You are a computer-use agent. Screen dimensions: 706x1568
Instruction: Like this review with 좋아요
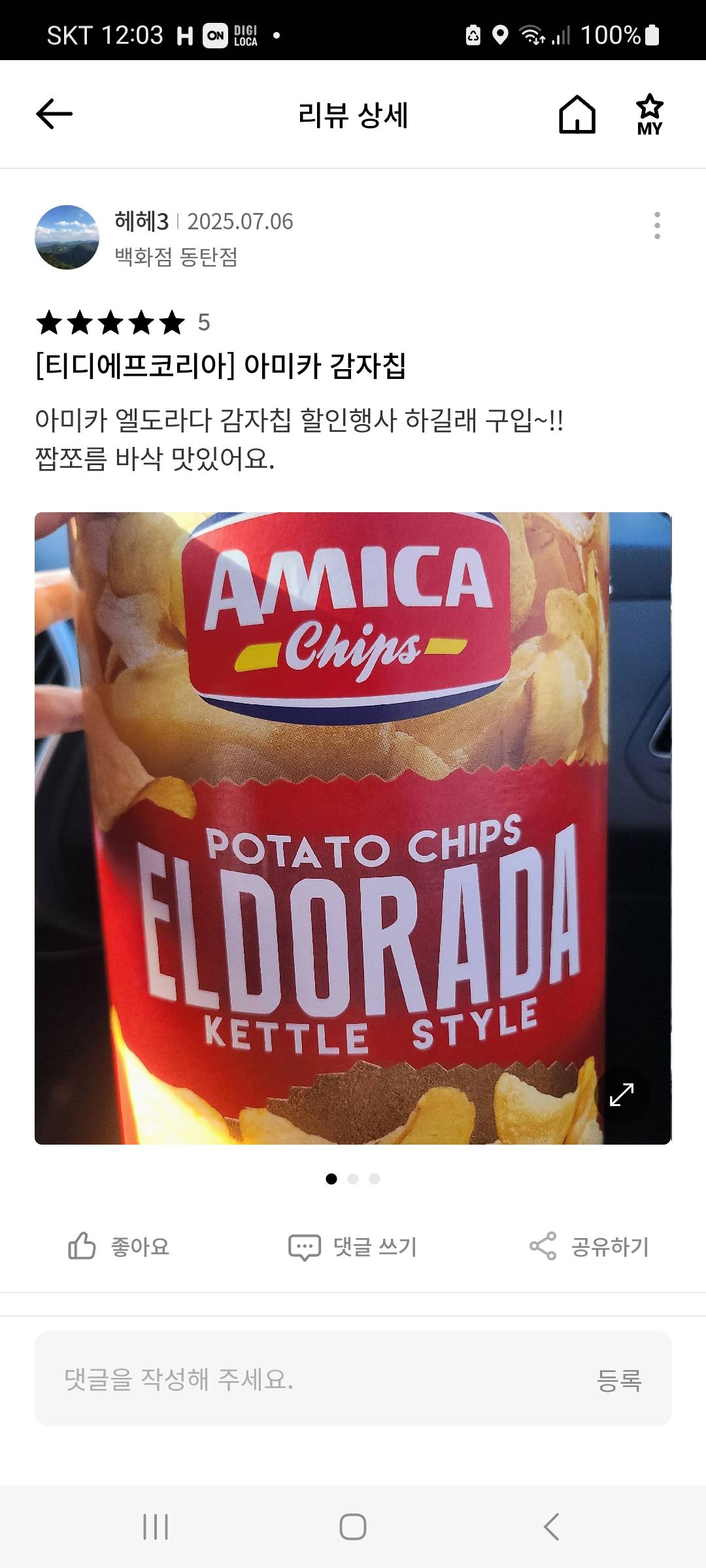tap(119, 1247)
